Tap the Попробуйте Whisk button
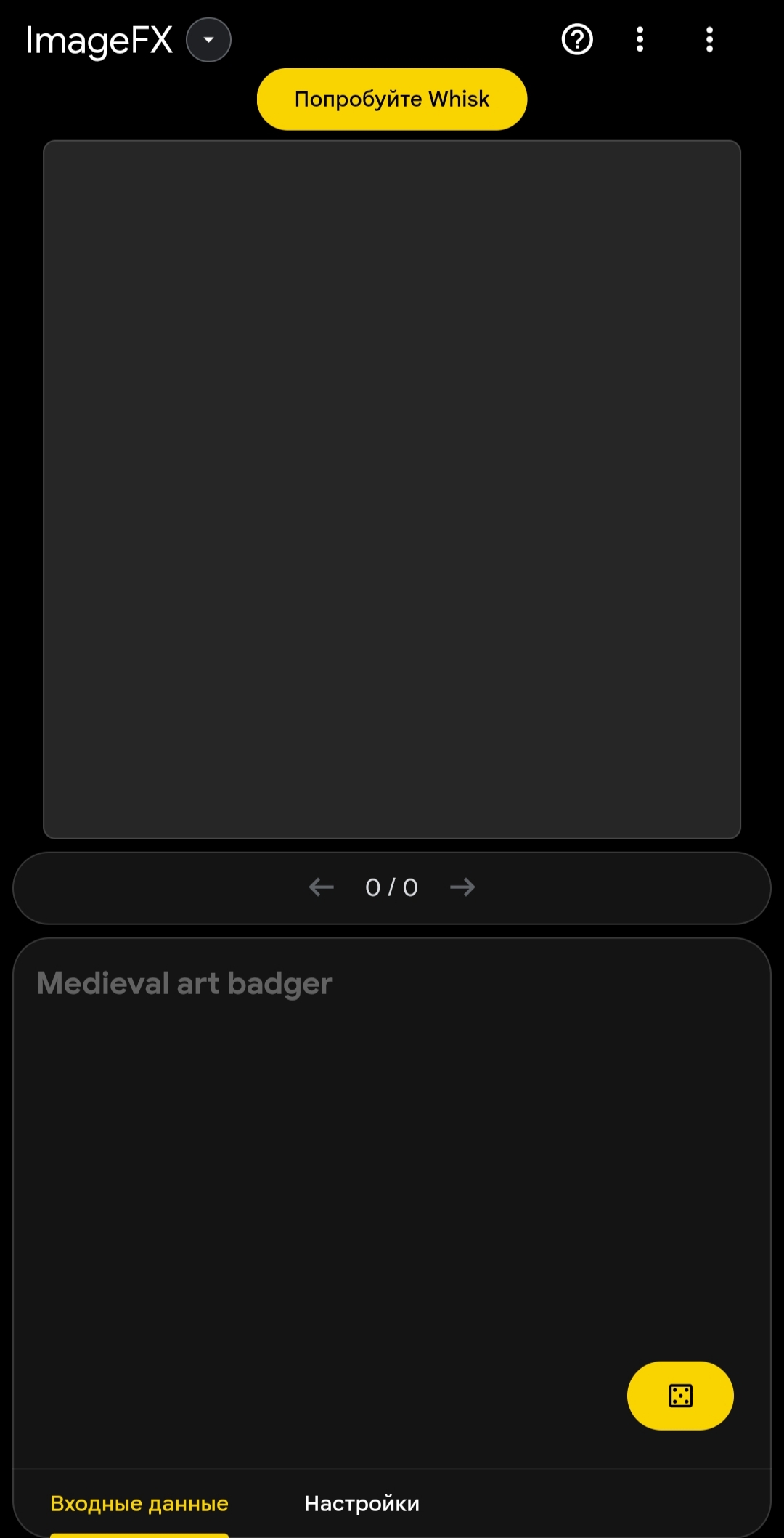Viewport: 784px width, 1538px height. [392, 99]
